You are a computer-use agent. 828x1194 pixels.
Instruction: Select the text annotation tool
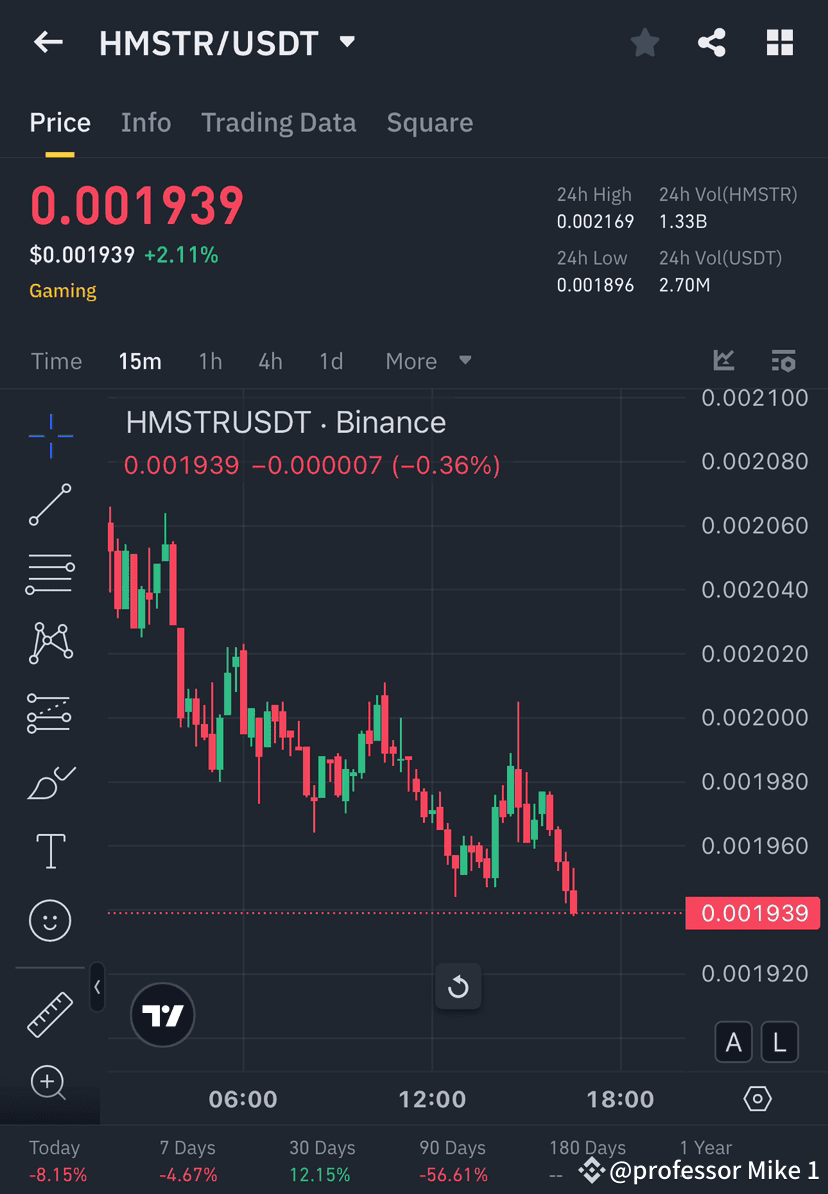click(50, 850)
